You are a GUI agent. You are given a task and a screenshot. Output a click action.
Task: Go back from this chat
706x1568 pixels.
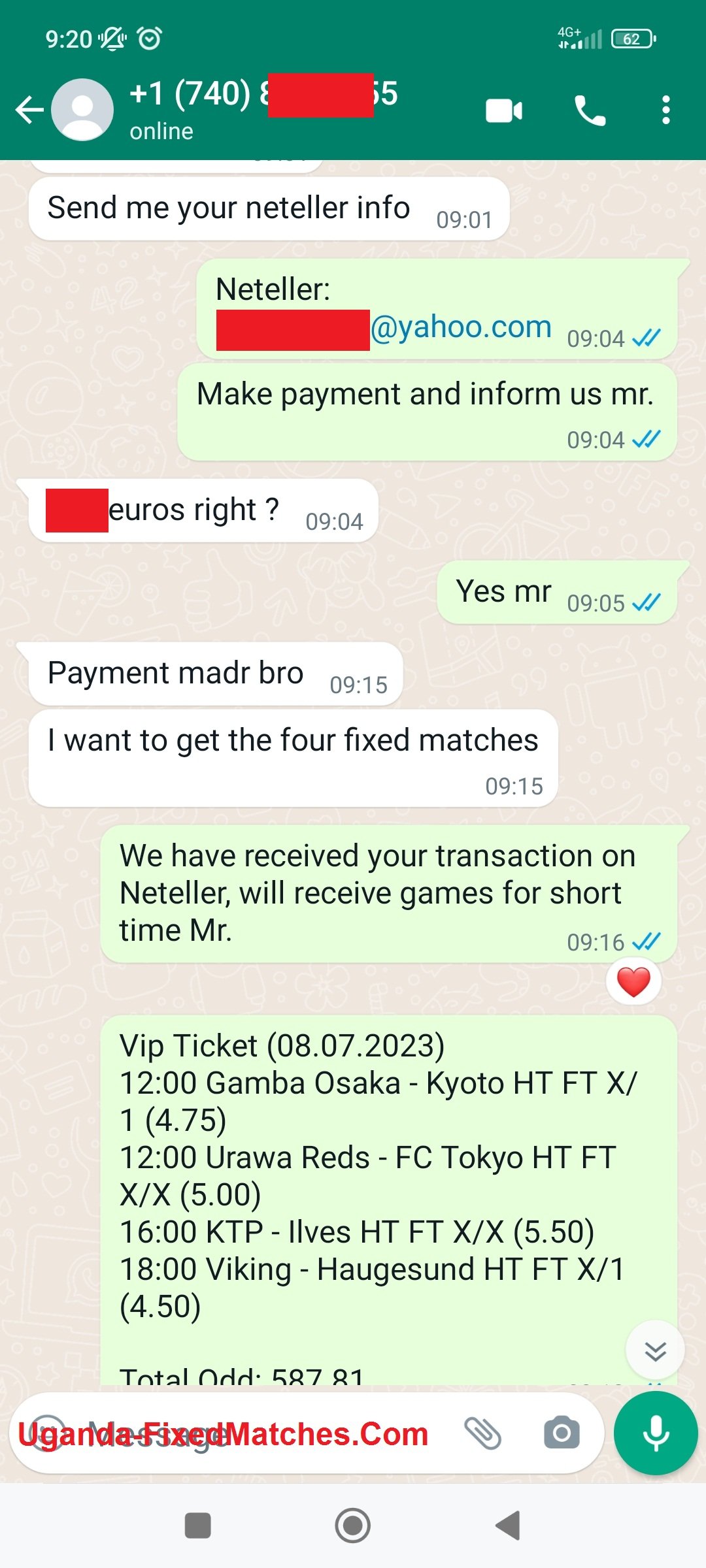[x=29, y=110]
